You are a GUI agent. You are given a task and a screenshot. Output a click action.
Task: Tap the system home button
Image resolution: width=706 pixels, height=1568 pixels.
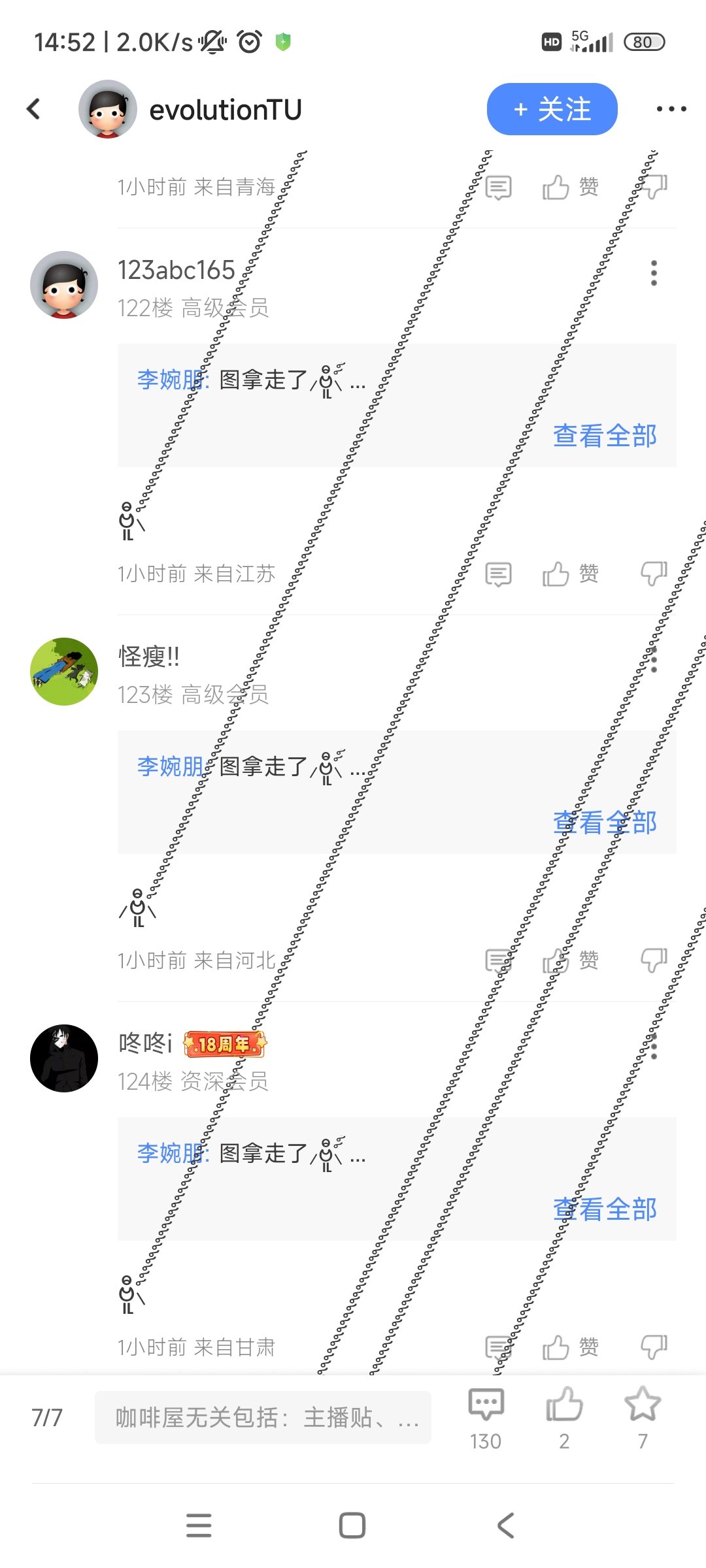352,1526
